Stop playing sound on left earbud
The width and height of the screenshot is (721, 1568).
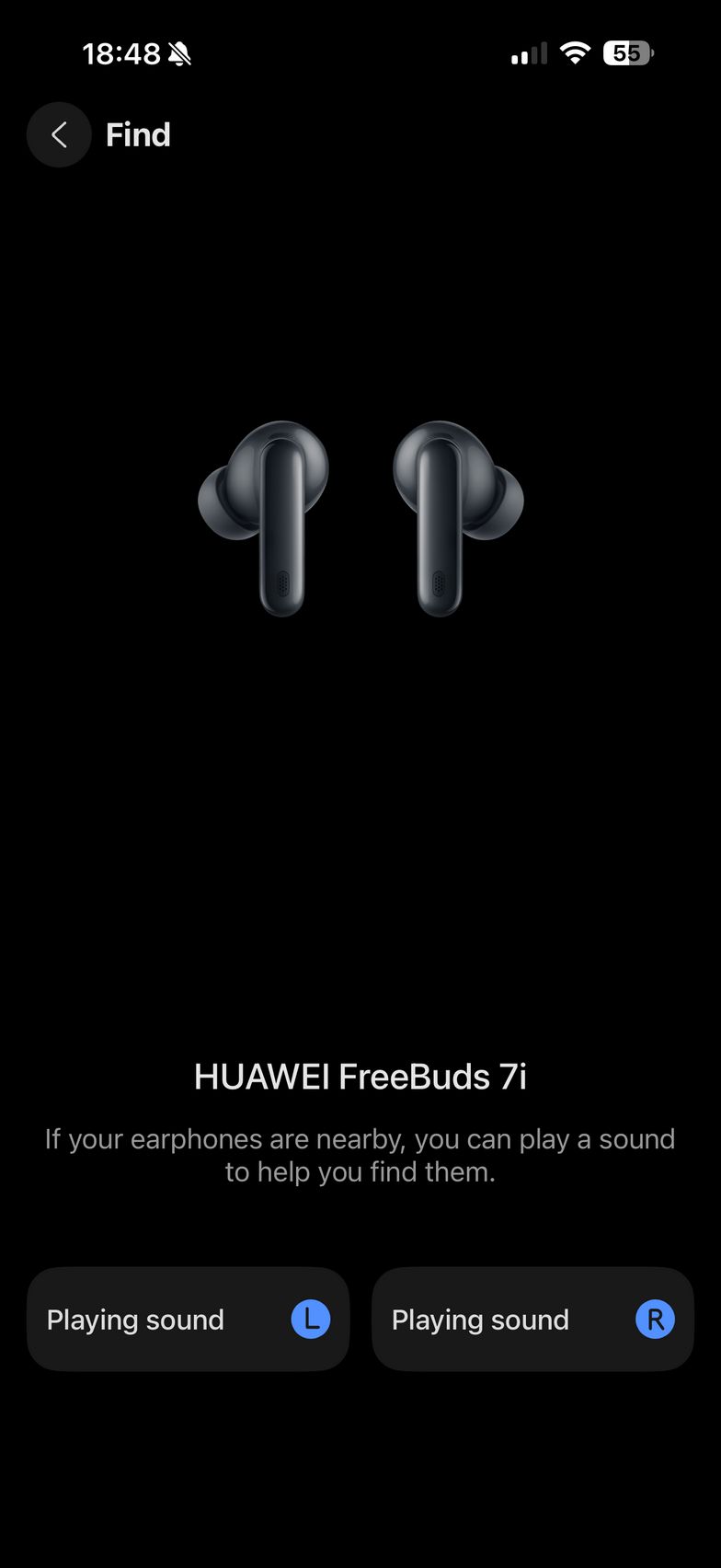188,1319
